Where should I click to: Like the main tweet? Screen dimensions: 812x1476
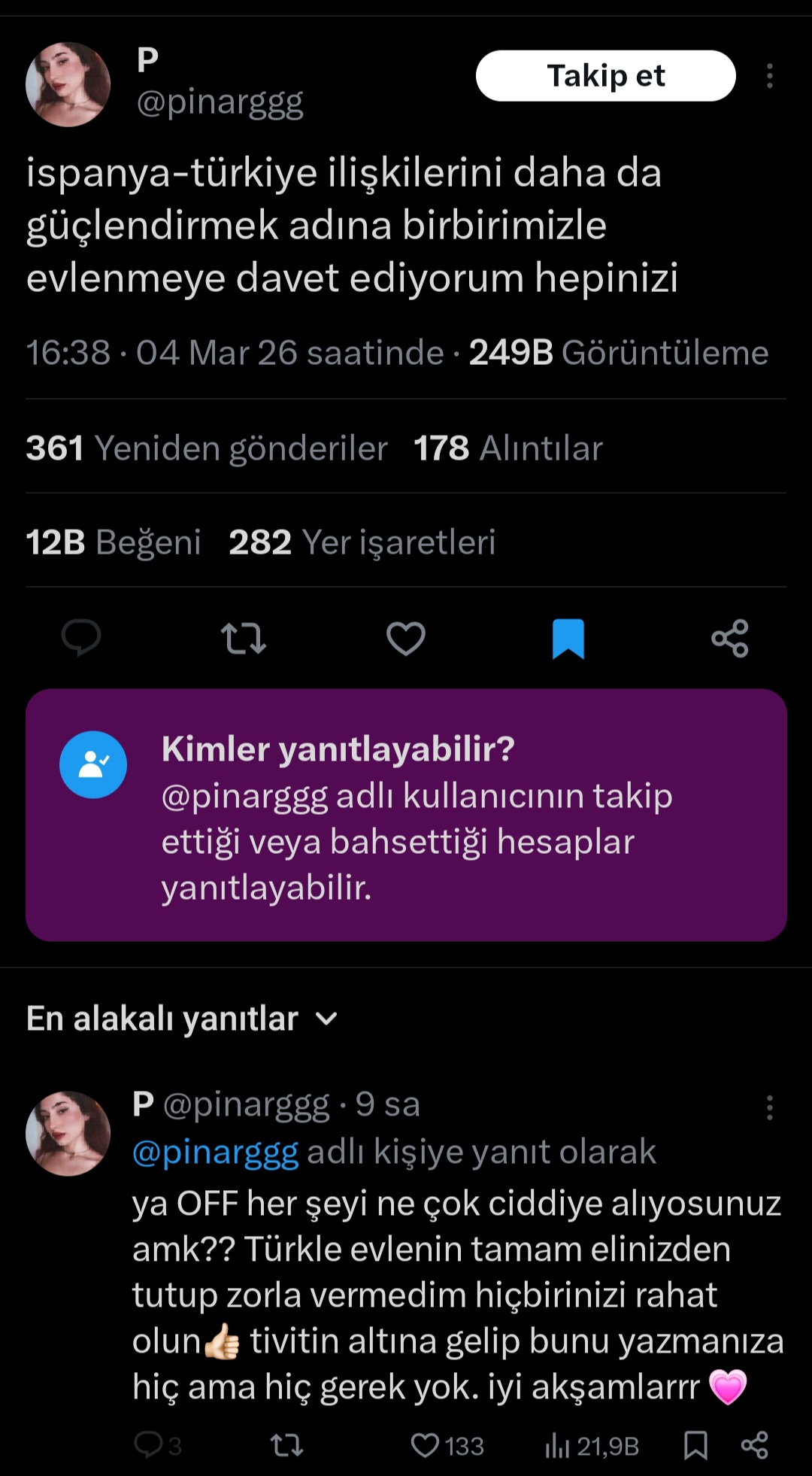coord(405,638)
